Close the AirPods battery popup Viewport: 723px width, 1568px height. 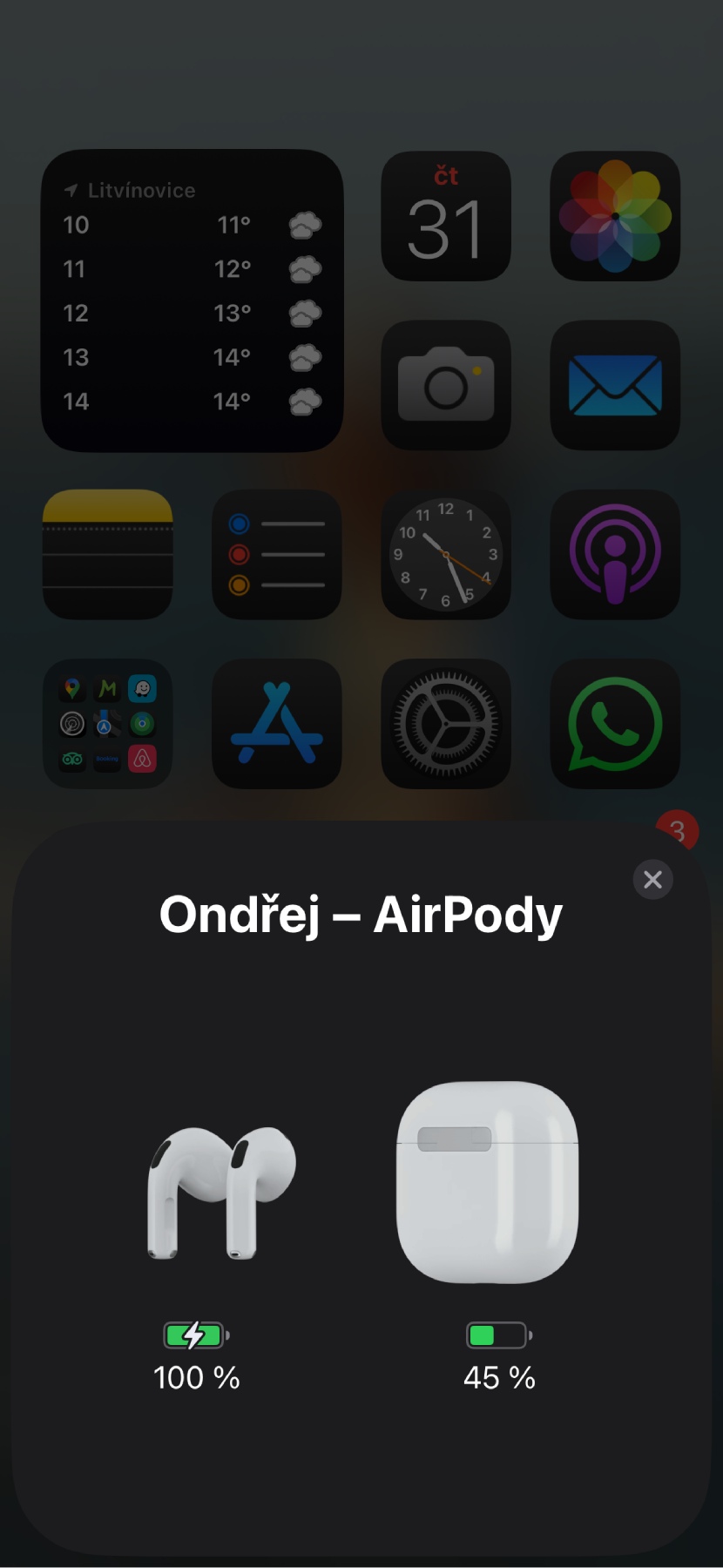(x=652, y=880)
